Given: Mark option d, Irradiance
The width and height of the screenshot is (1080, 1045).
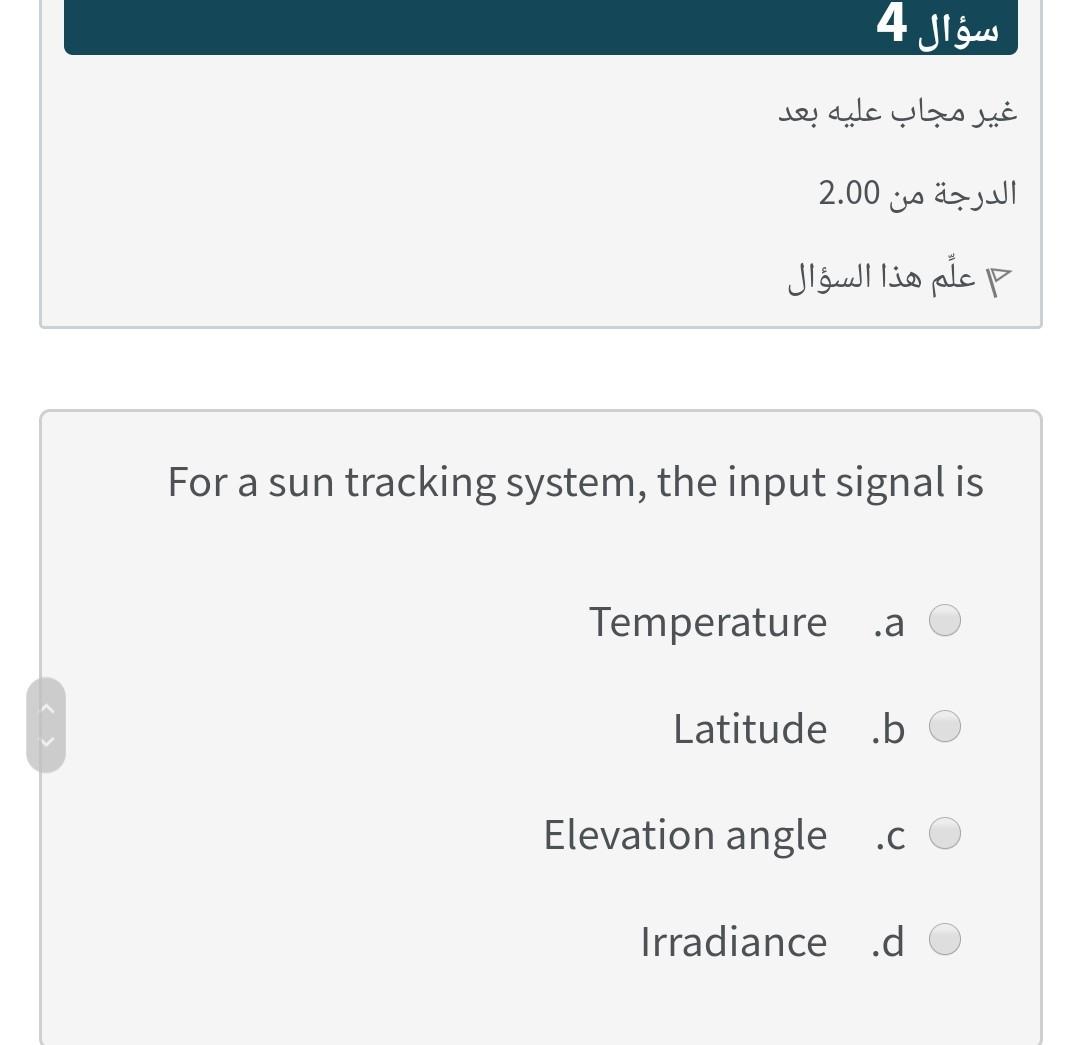Looking at the screenshot, I should 944,939.
